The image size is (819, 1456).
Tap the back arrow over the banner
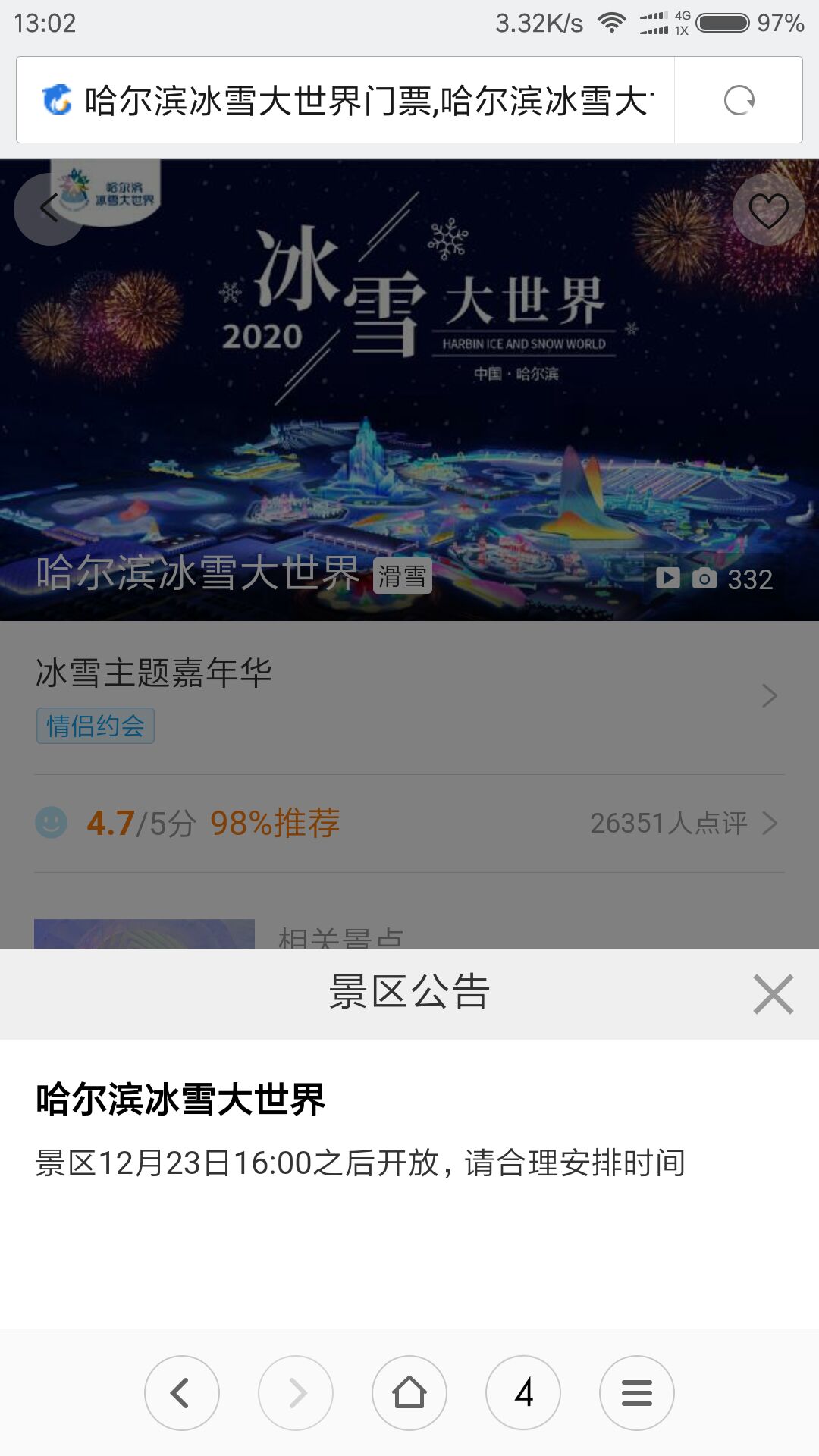pos(49,209)
